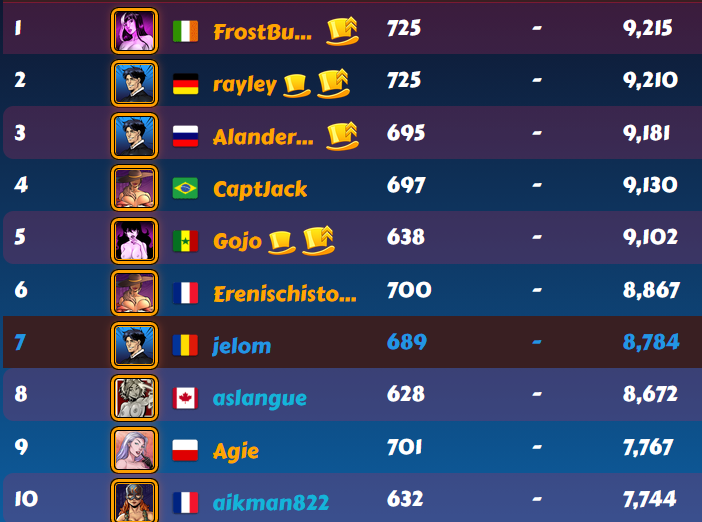Open Agie's leaderboard entry

[236, 451]
